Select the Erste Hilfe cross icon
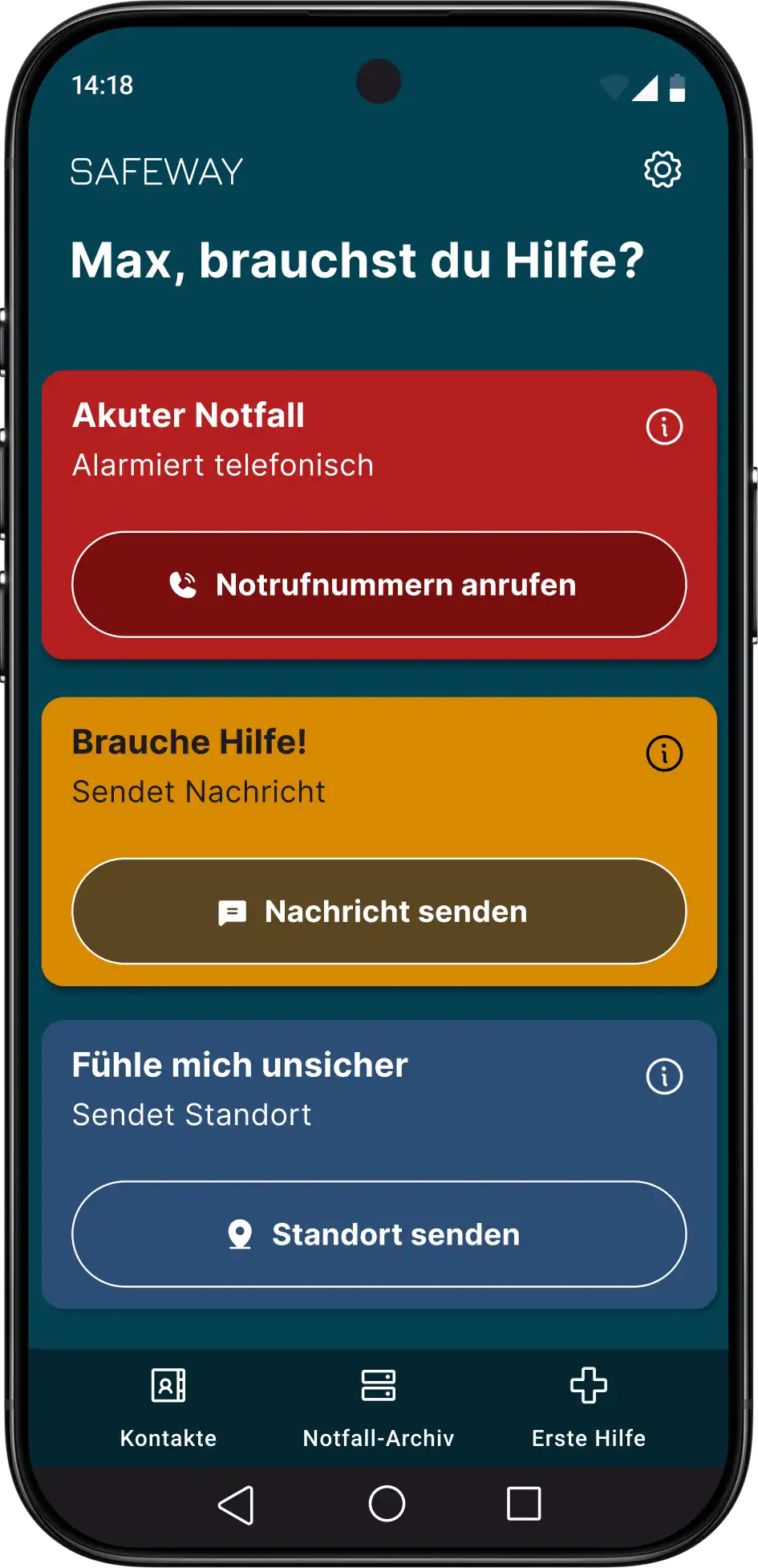 click(588, 1385)
